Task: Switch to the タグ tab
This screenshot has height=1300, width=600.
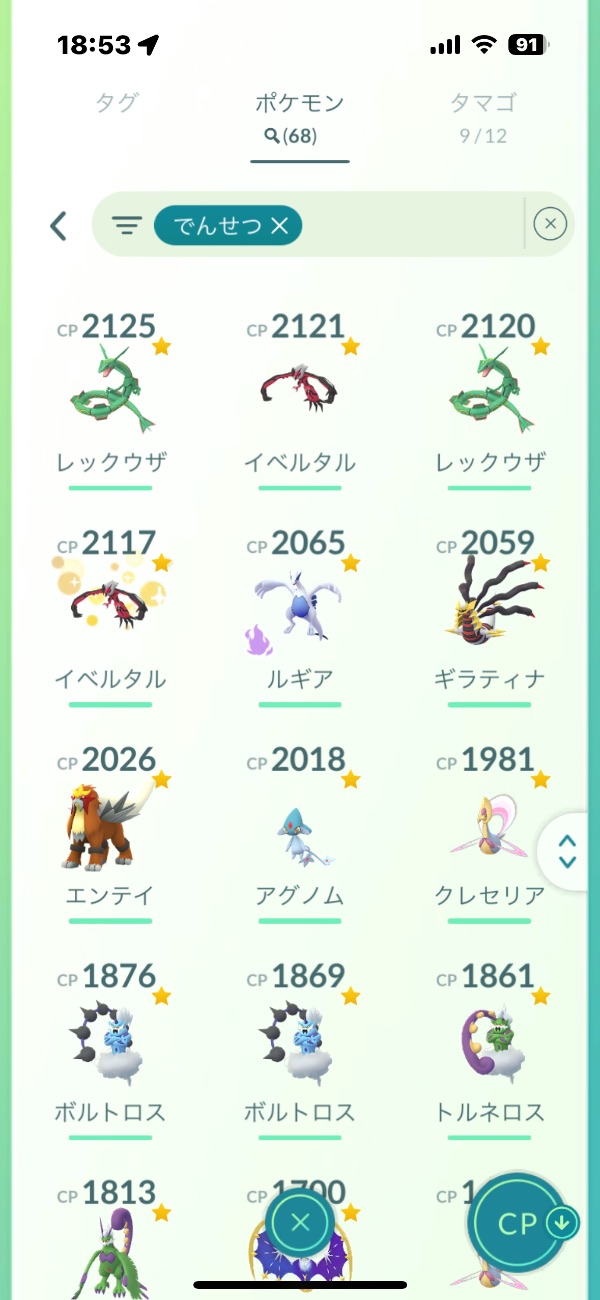Action: (x=117, y=103)
